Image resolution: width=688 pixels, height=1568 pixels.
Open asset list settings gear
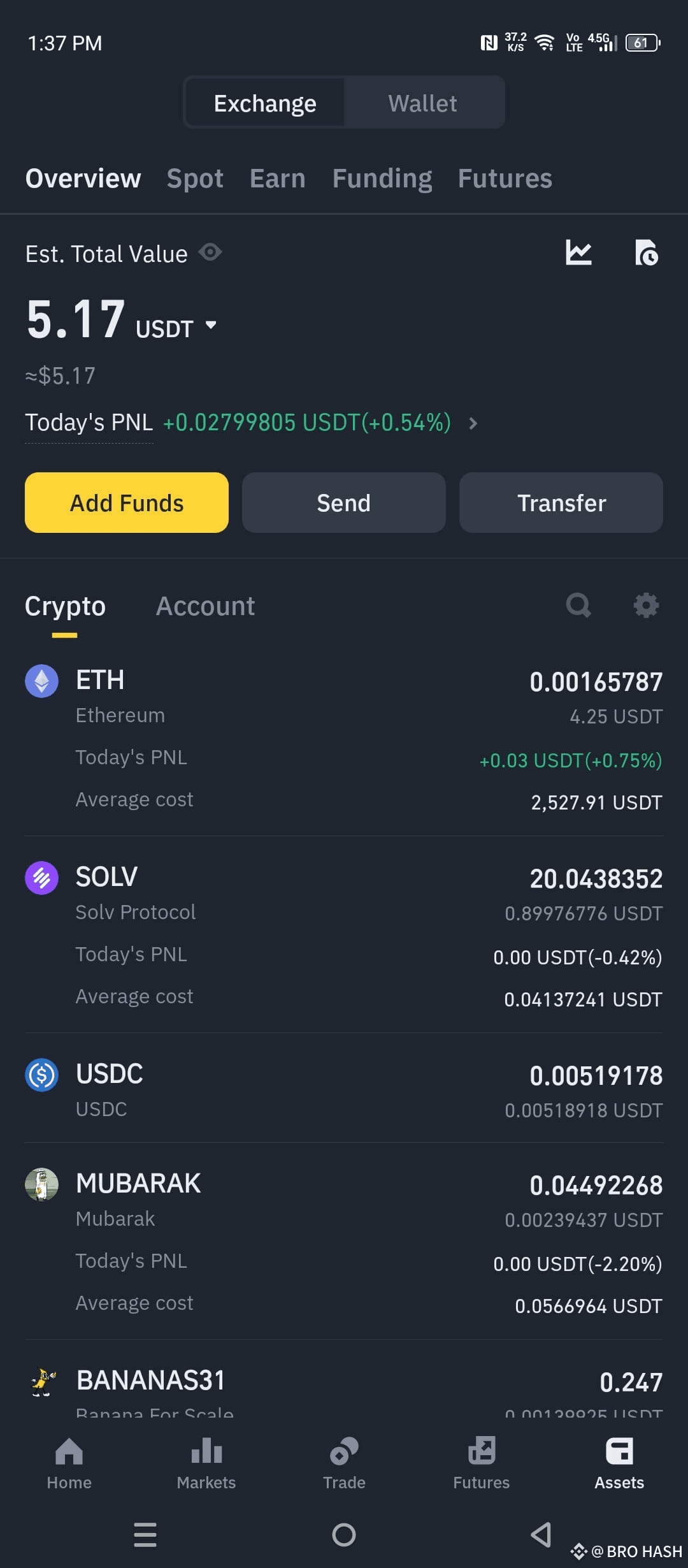tap(646, 606)
